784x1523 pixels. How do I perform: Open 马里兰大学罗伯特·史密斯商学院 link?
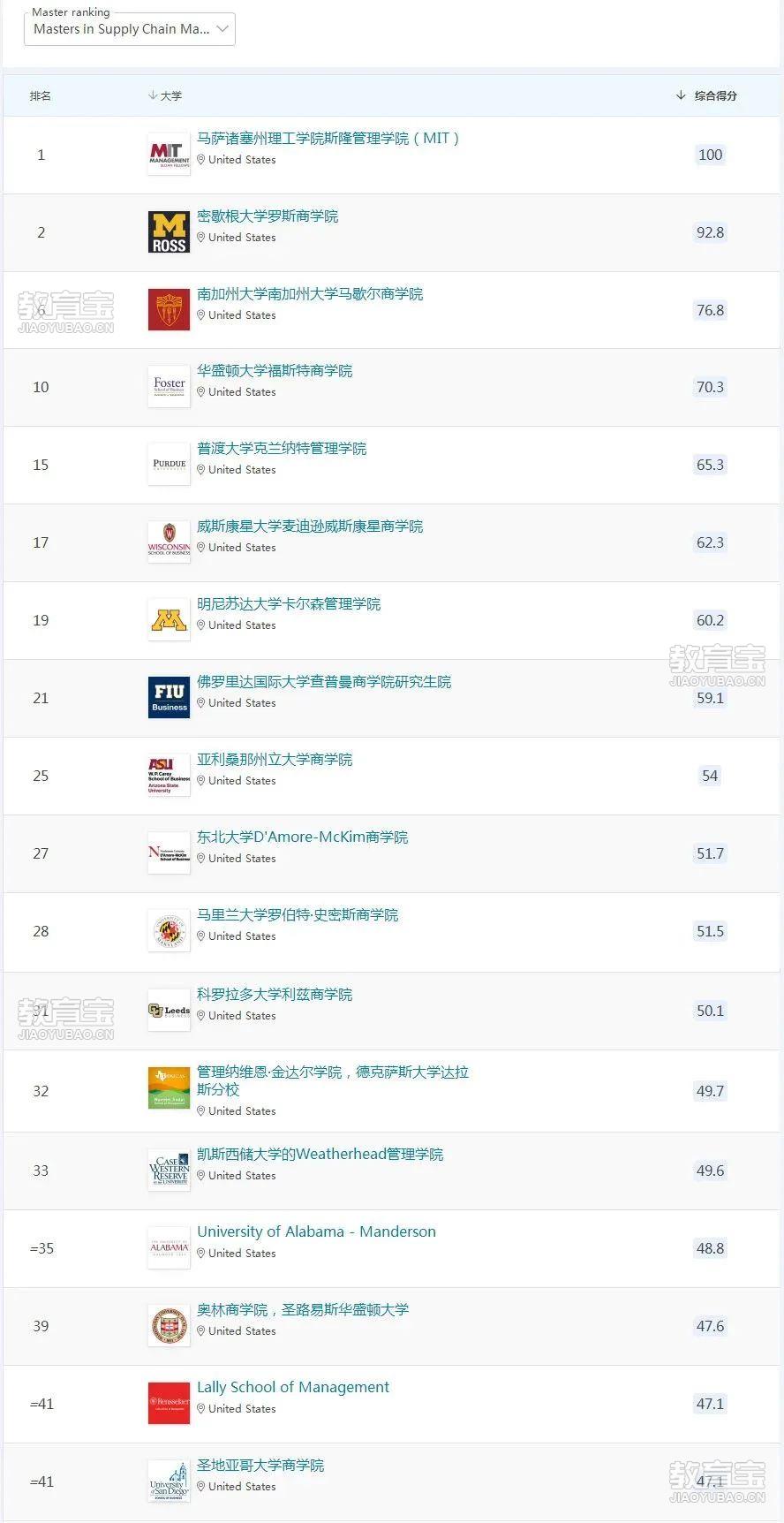pyautogui.click(x=298, y=915)
